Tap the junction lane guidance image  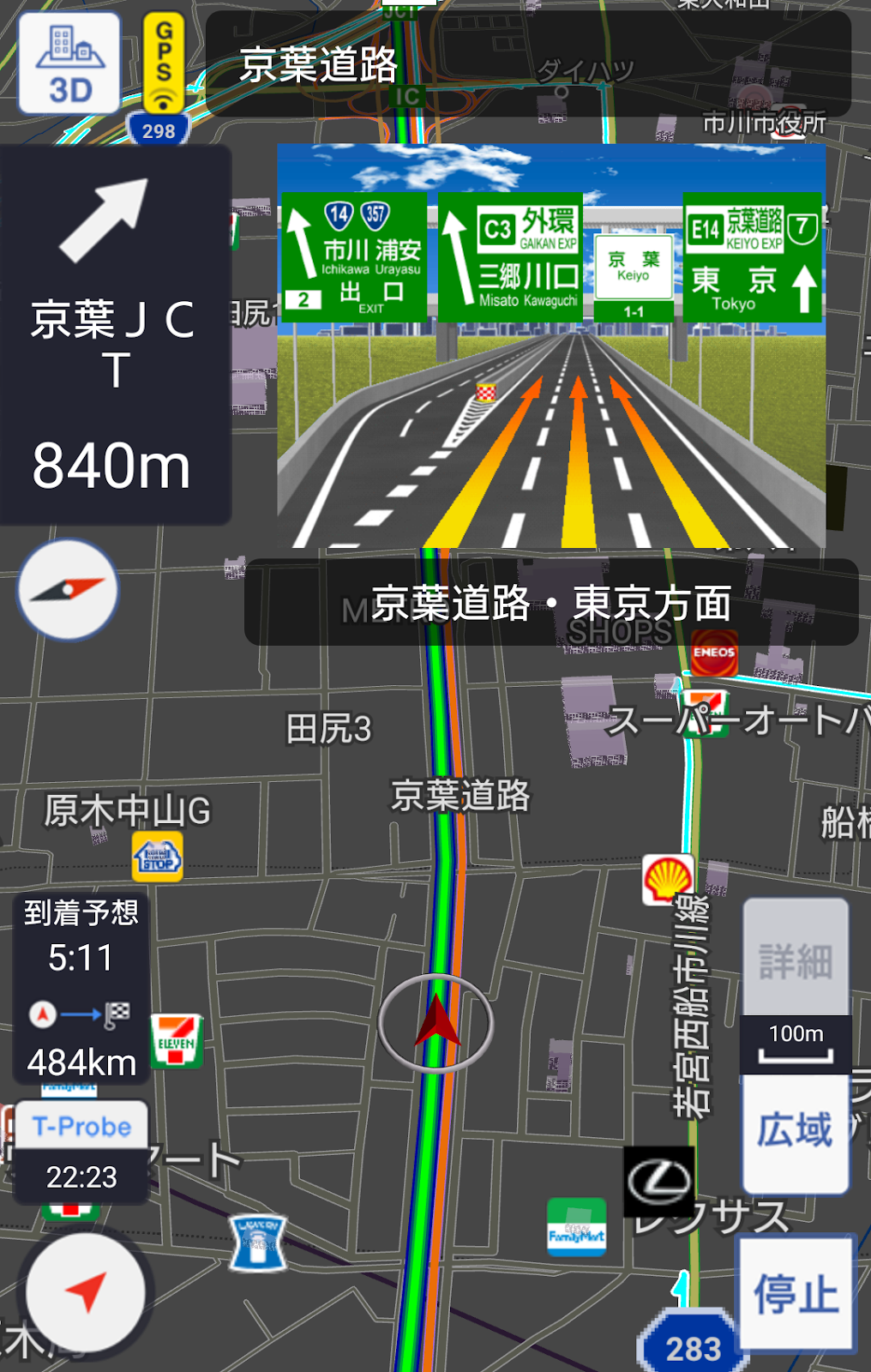coord(550,346)
